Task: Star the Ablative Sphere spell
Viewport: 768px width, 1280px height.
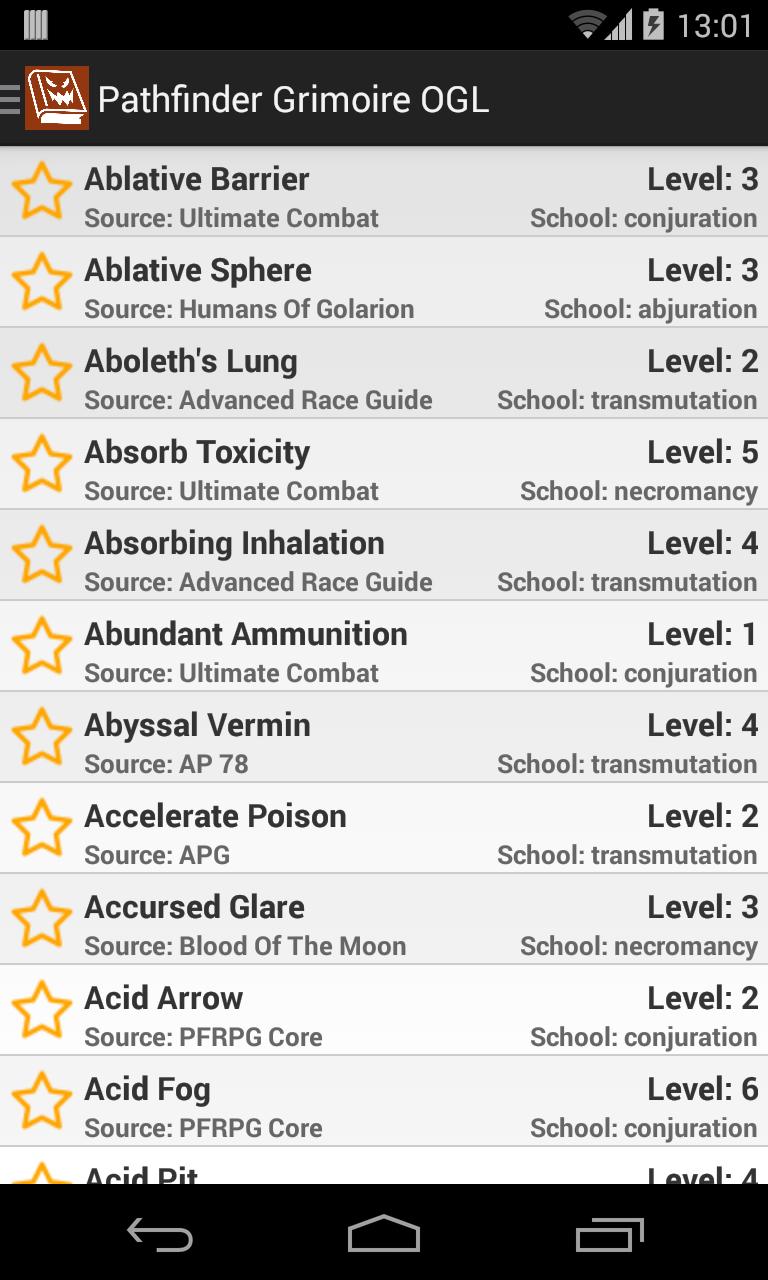Action: coord(42,283)
